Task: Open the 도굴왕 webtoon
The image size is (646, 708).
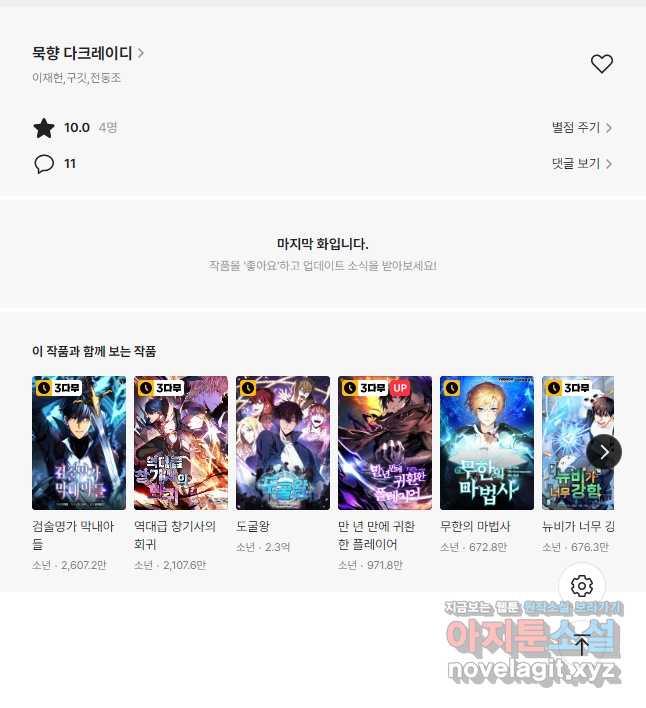Action: (x=283, y=443)
